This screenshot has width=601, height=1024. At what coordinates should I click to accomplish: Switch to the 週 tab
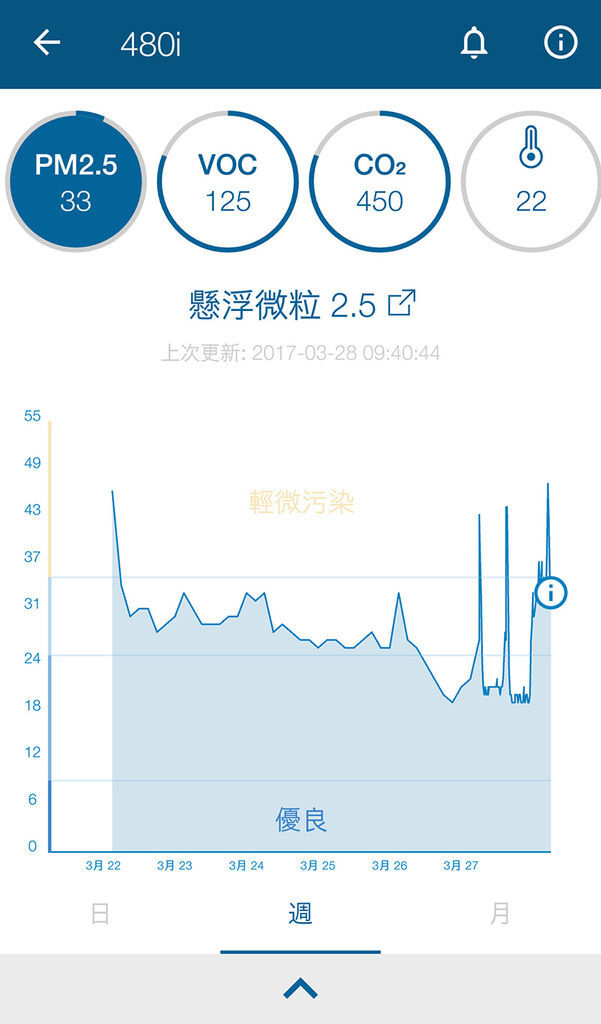pos(300,914)
